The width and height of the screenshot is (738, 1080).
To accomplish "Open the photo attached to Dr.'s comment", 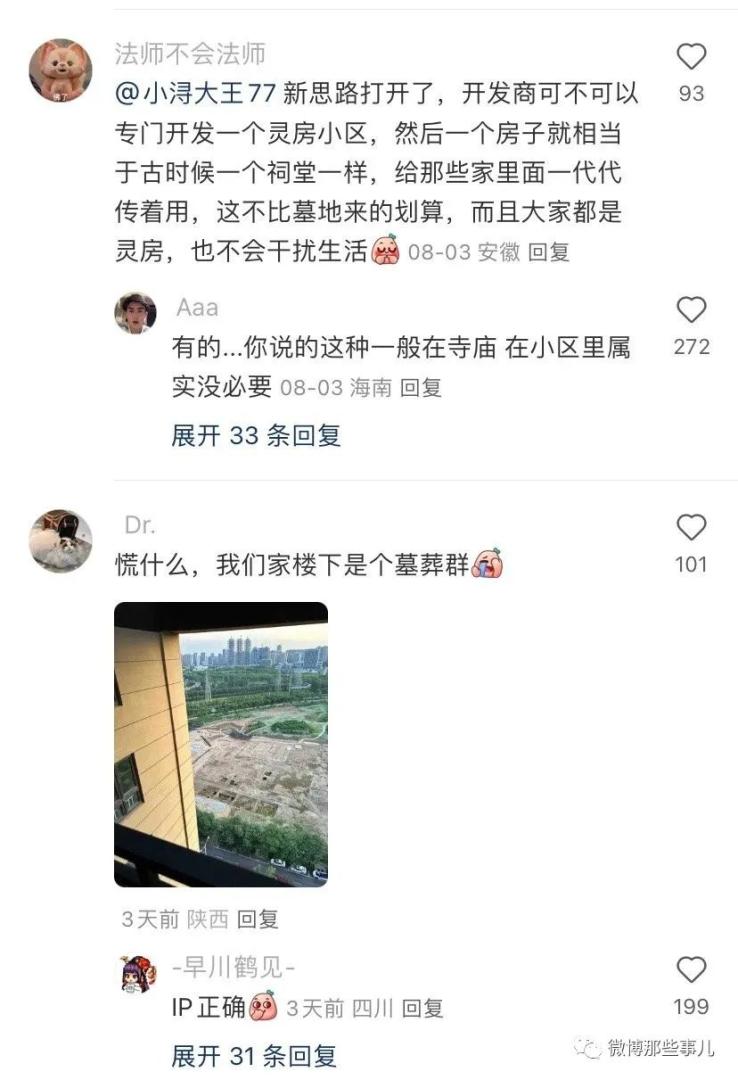I will (221, 744).
